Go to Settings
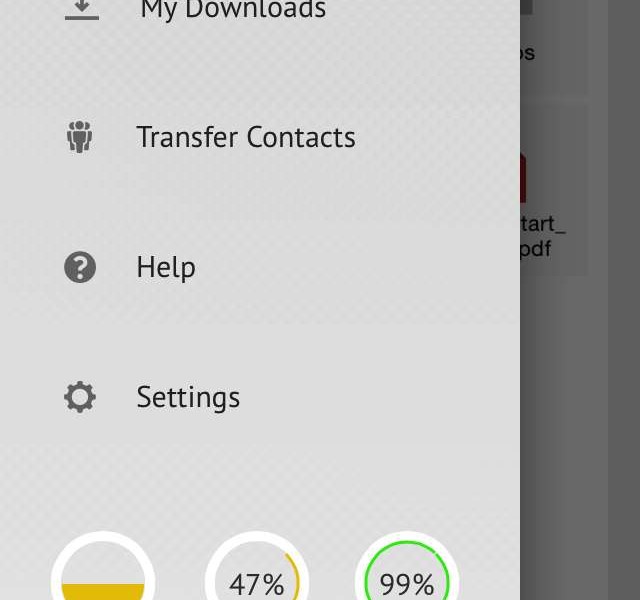Screen dimensions: 640x600 pyautogui.click(x=188, y=397)
